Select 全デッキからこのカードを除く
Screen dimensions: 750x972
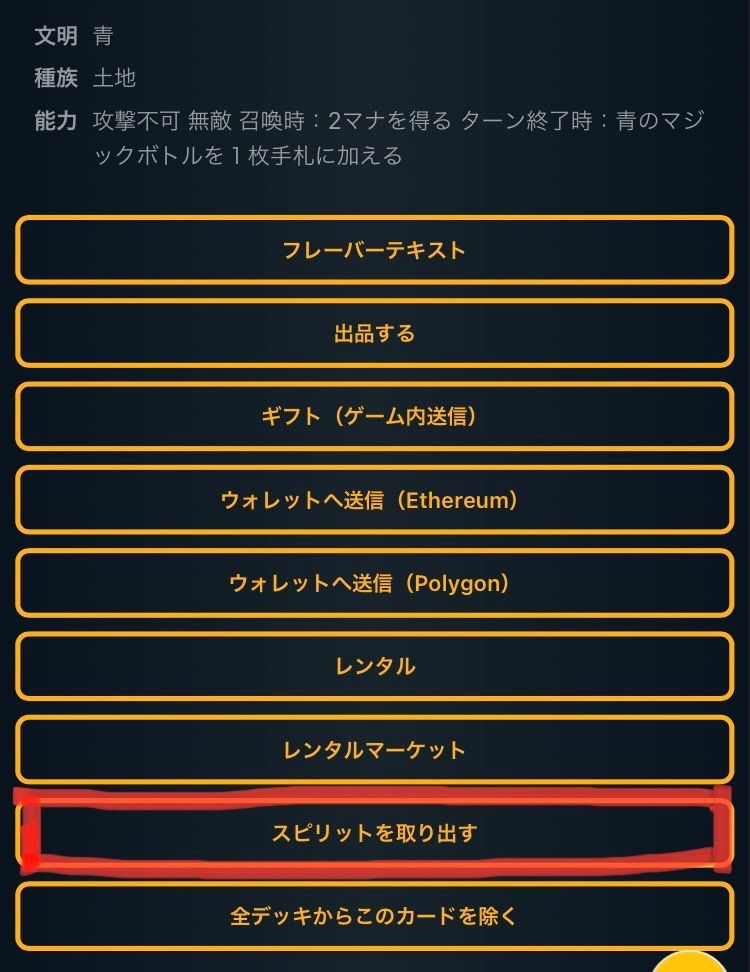tap(374, 916)
